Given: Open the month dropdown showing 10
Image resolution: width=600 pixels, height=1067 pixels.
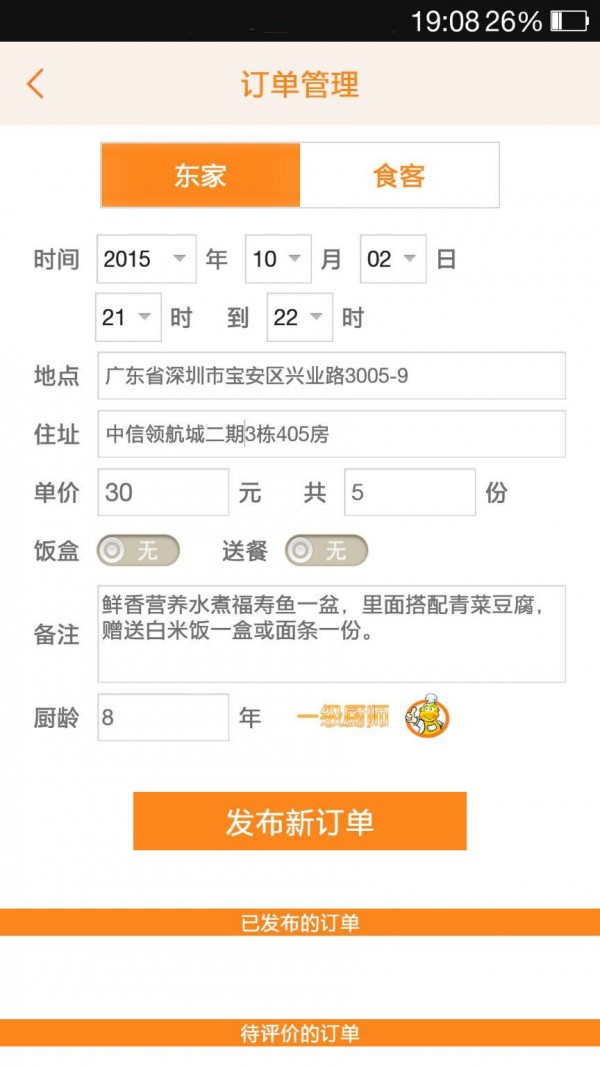Looking at the screenshot, I should pyautogui.click(x=278, y=259).
